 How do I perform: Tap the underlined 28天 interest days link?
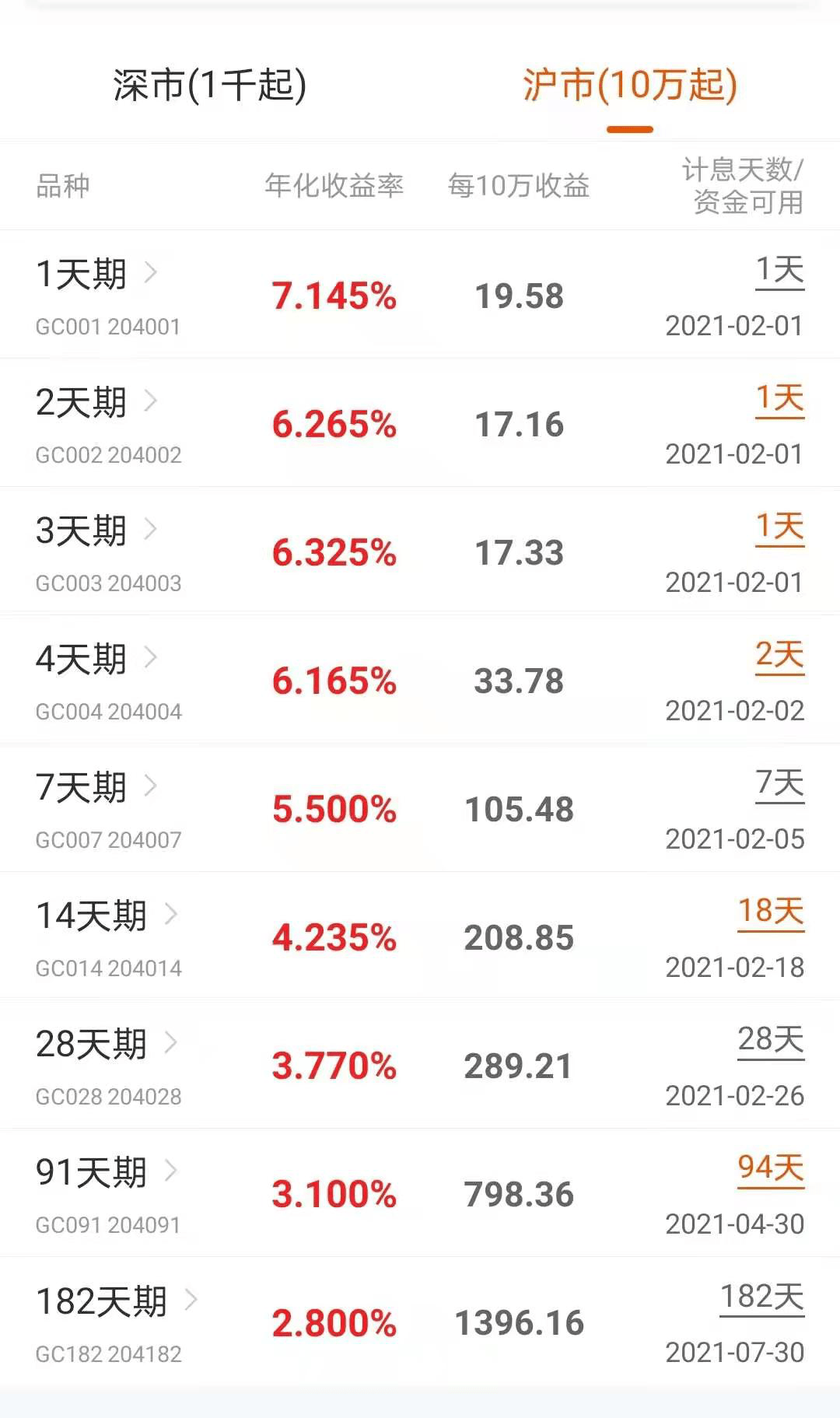771,1040
